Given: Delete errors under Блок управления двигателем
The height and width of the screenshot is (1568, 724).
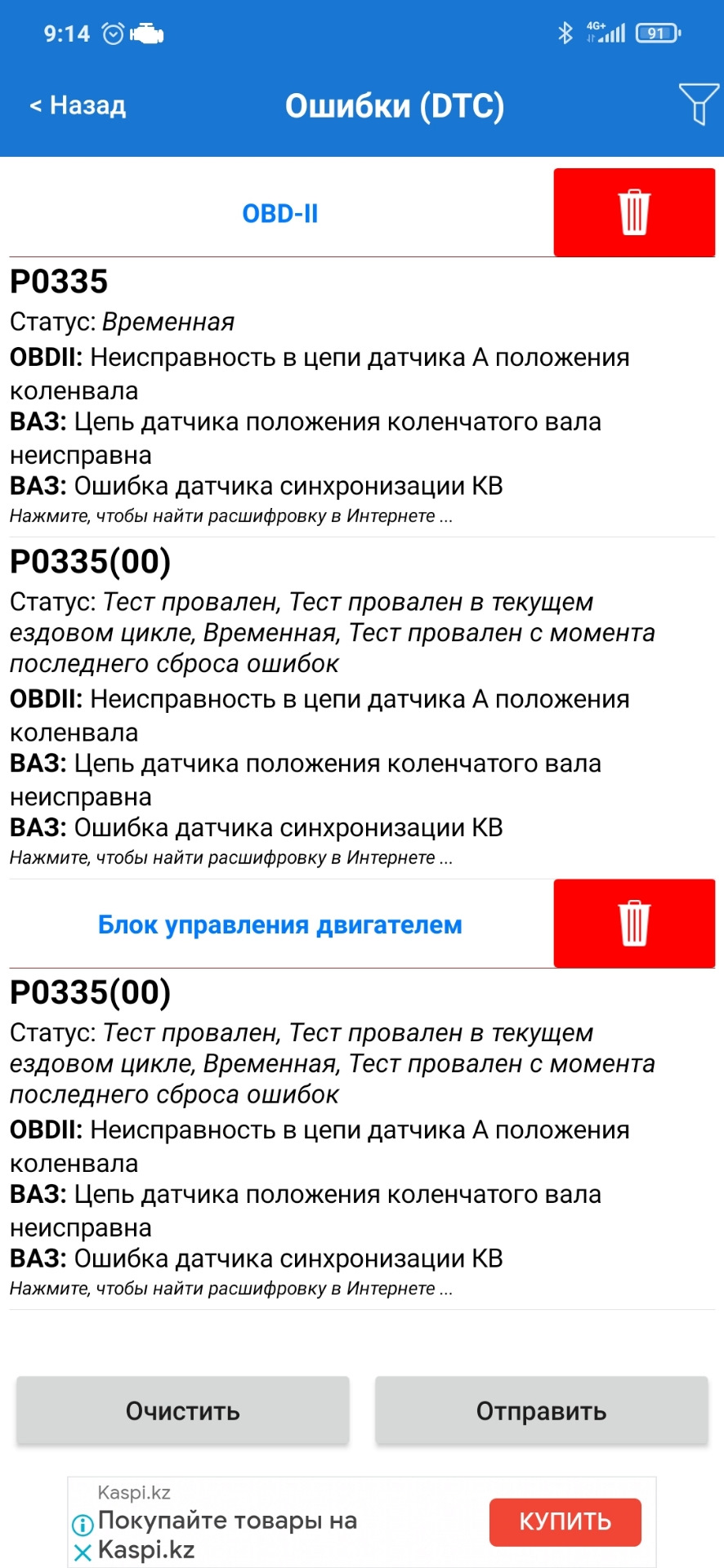Looking at the screenshot, I should [x=634, y=924].
